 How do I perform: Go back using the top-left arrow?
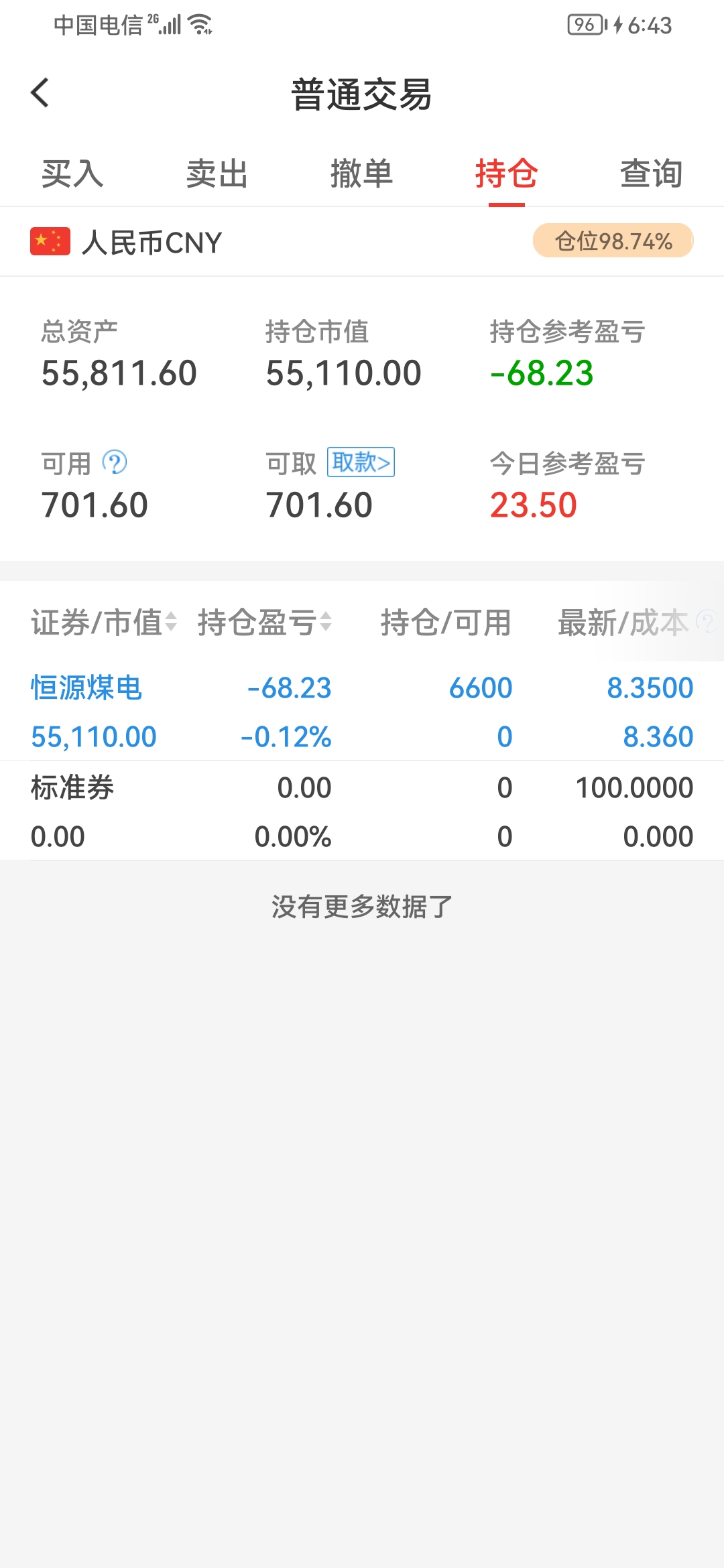pyautogui.click(x=40, y=92)
